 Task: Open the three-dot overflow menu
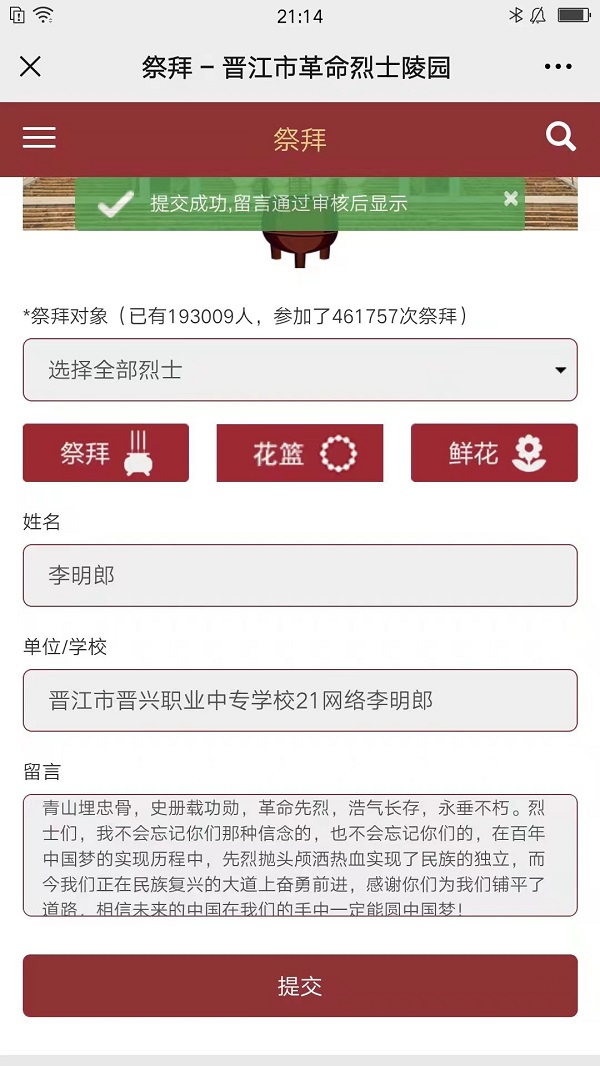[x=558, y=67]
